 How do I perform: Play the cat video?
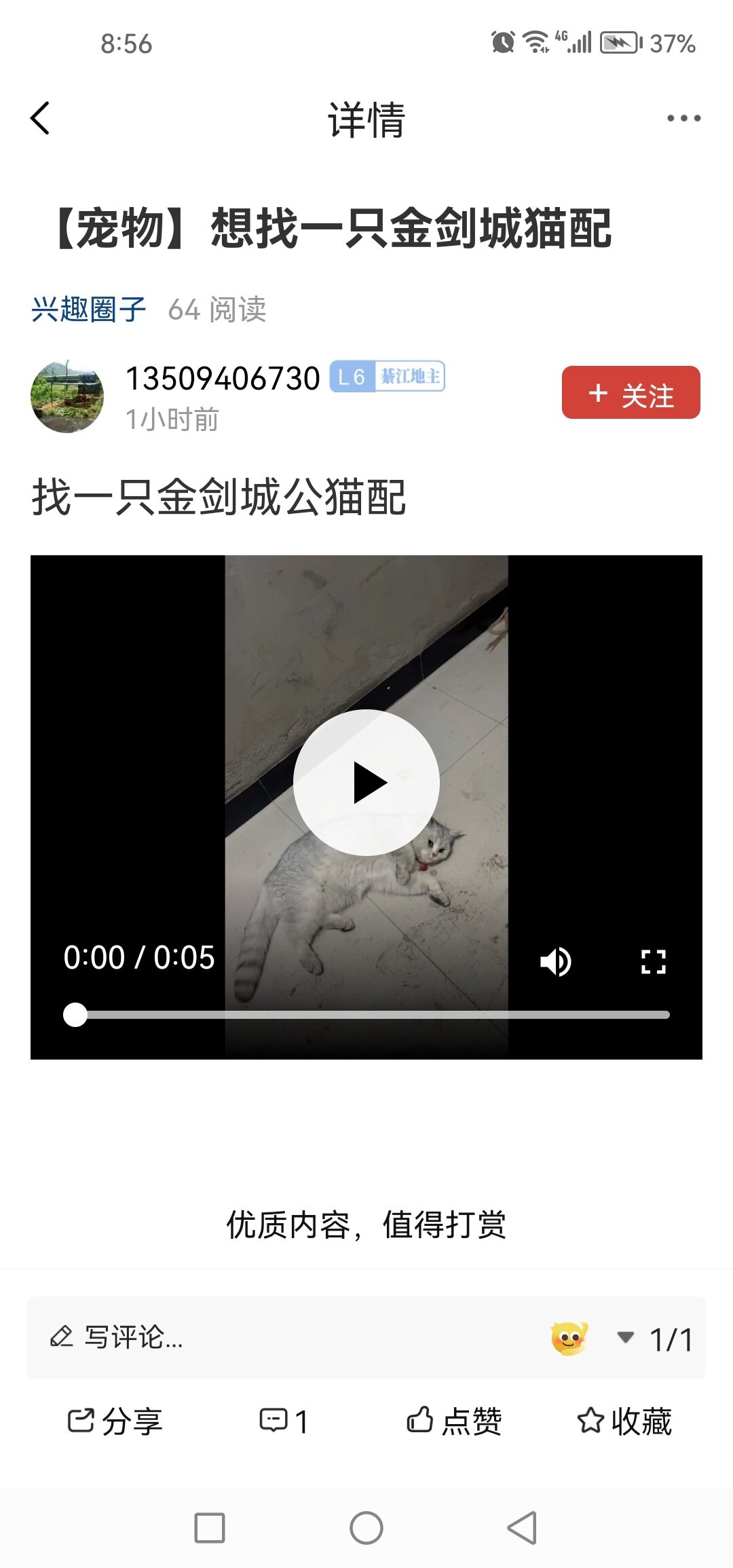pos(366,783)
